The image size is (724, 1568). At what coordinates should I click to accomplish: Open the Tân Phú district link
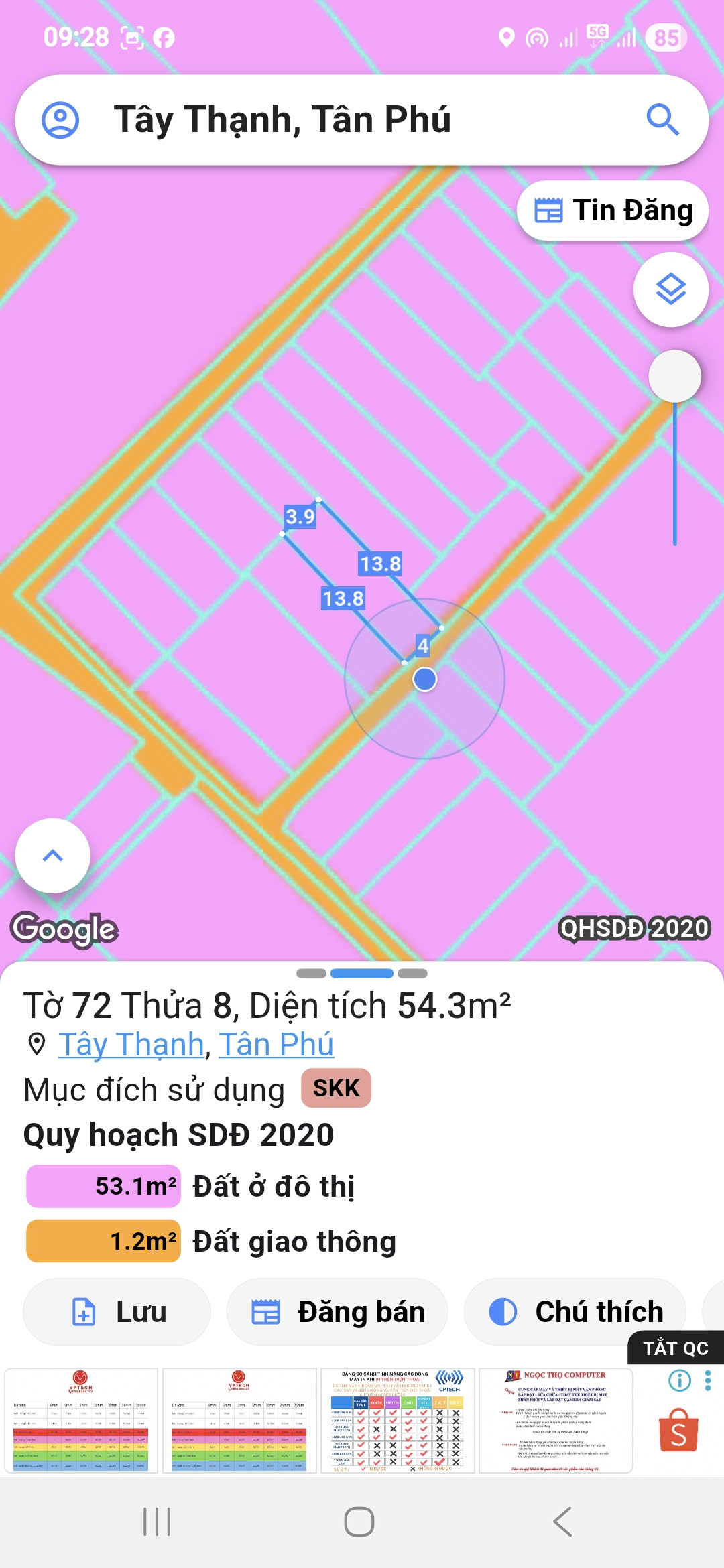[x=276, y=1044]
